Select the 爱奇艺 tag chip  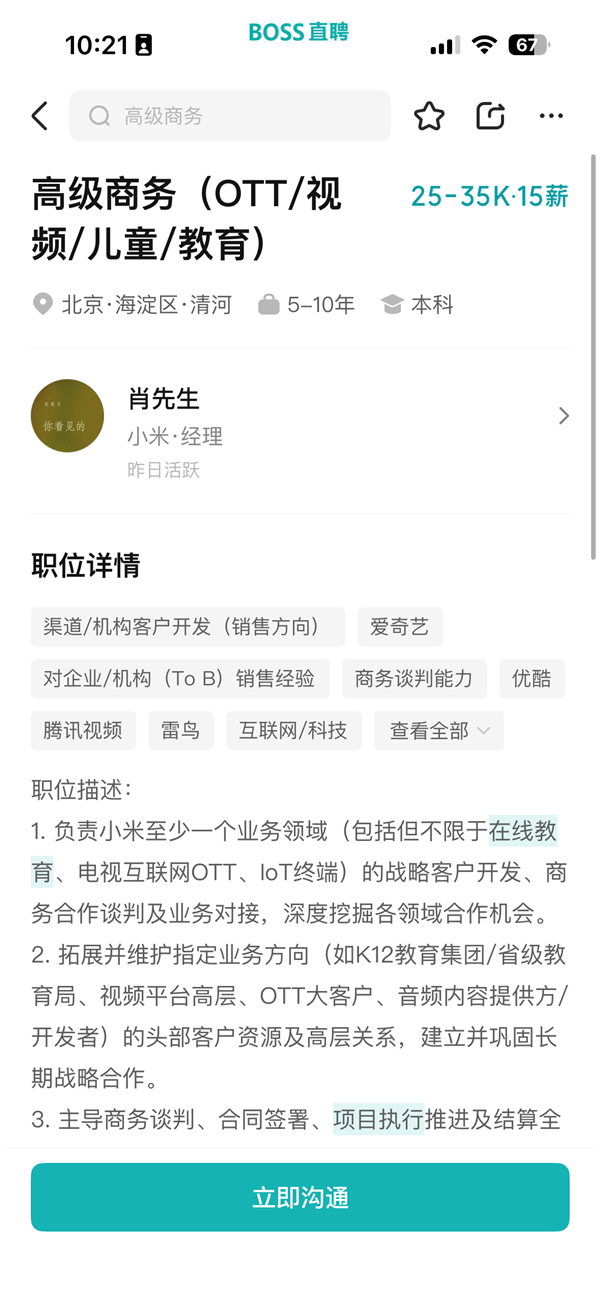[399, 627]
